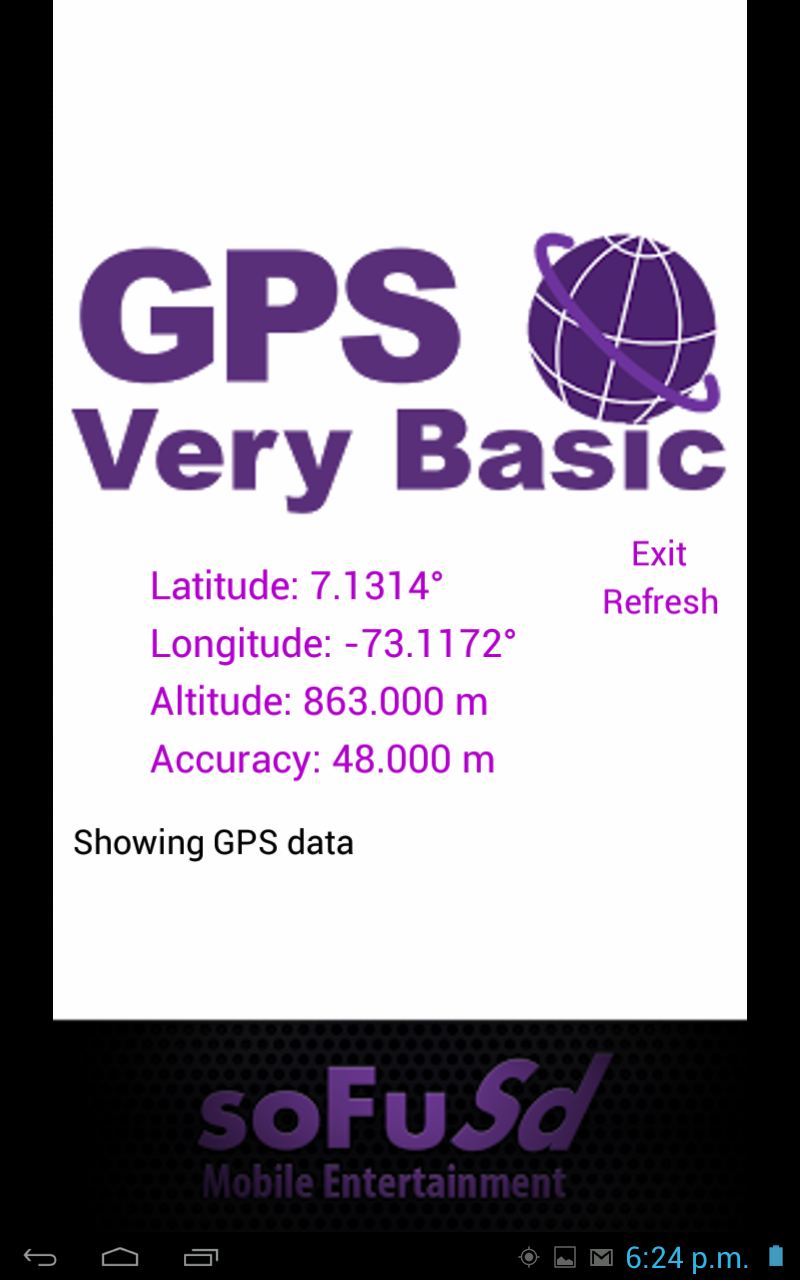Screen dimensions: 800x1280
Task: Select Exit to quit the app
Action: (x=659, y=553)
